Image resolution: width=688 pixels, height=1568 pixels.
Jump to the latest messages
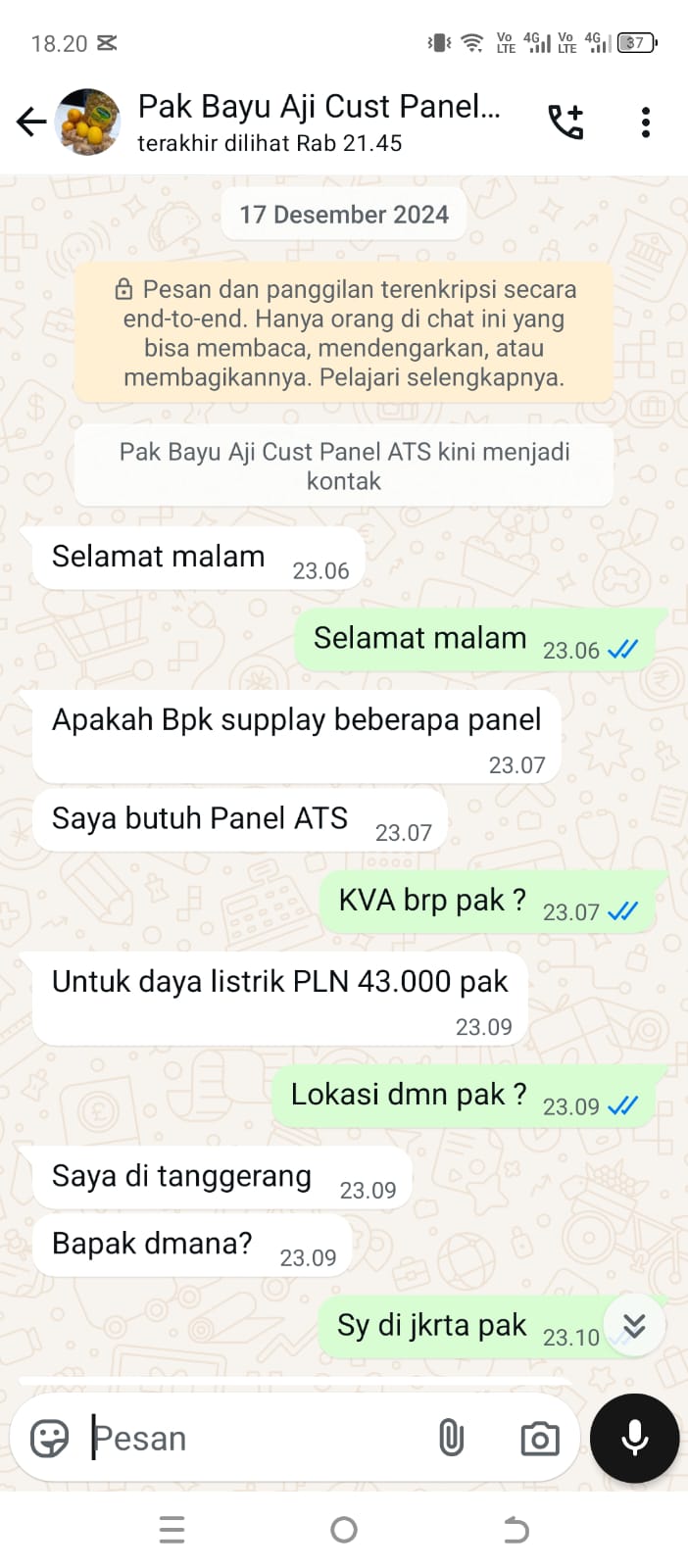point(634,1326)
